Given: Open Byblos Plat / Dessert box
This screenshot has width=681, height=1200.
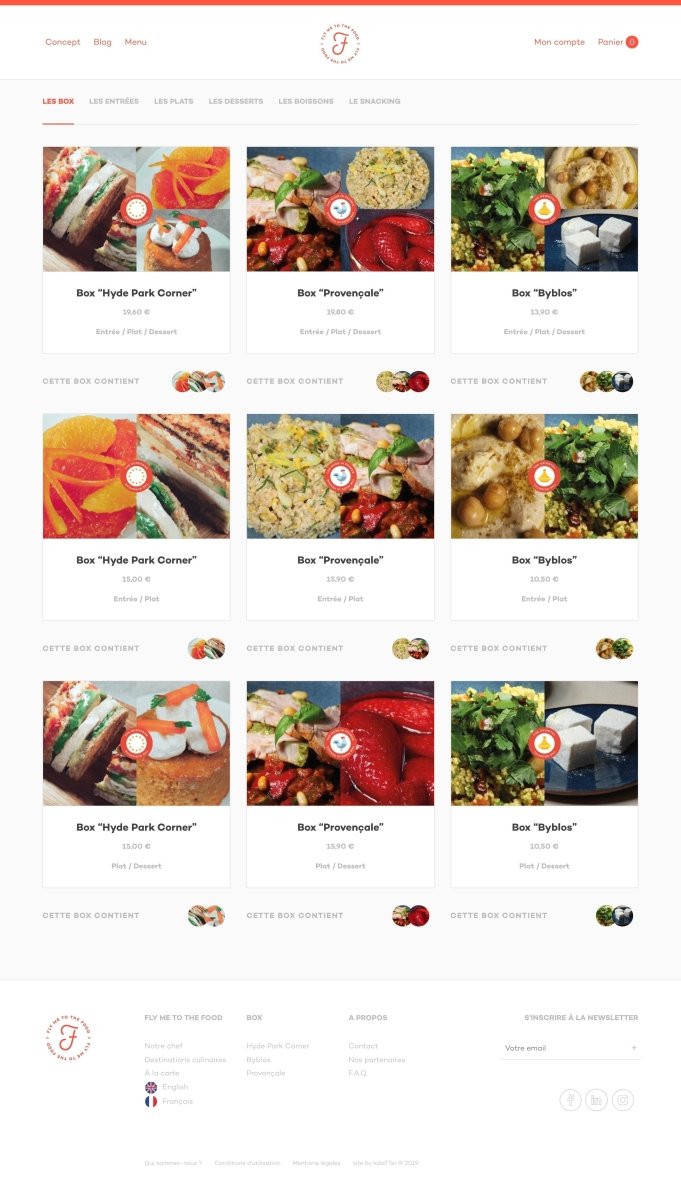Looking at the screenshot, I should tap(544, 827).
